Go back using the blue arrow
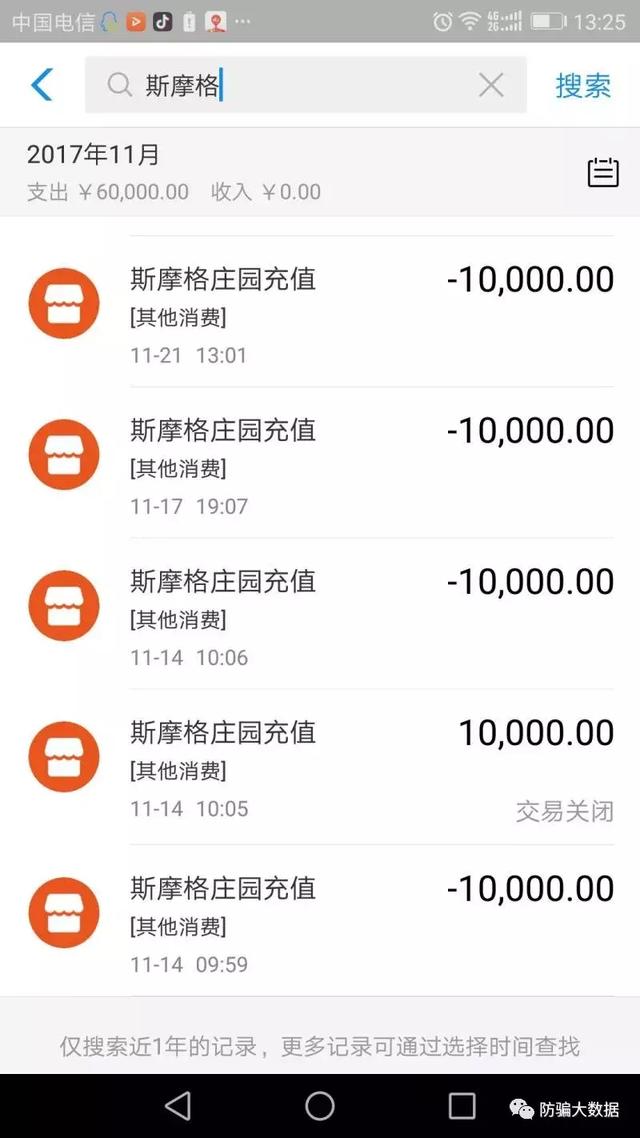This screenshot has width=640, height=1138. [x=41, y=85]
